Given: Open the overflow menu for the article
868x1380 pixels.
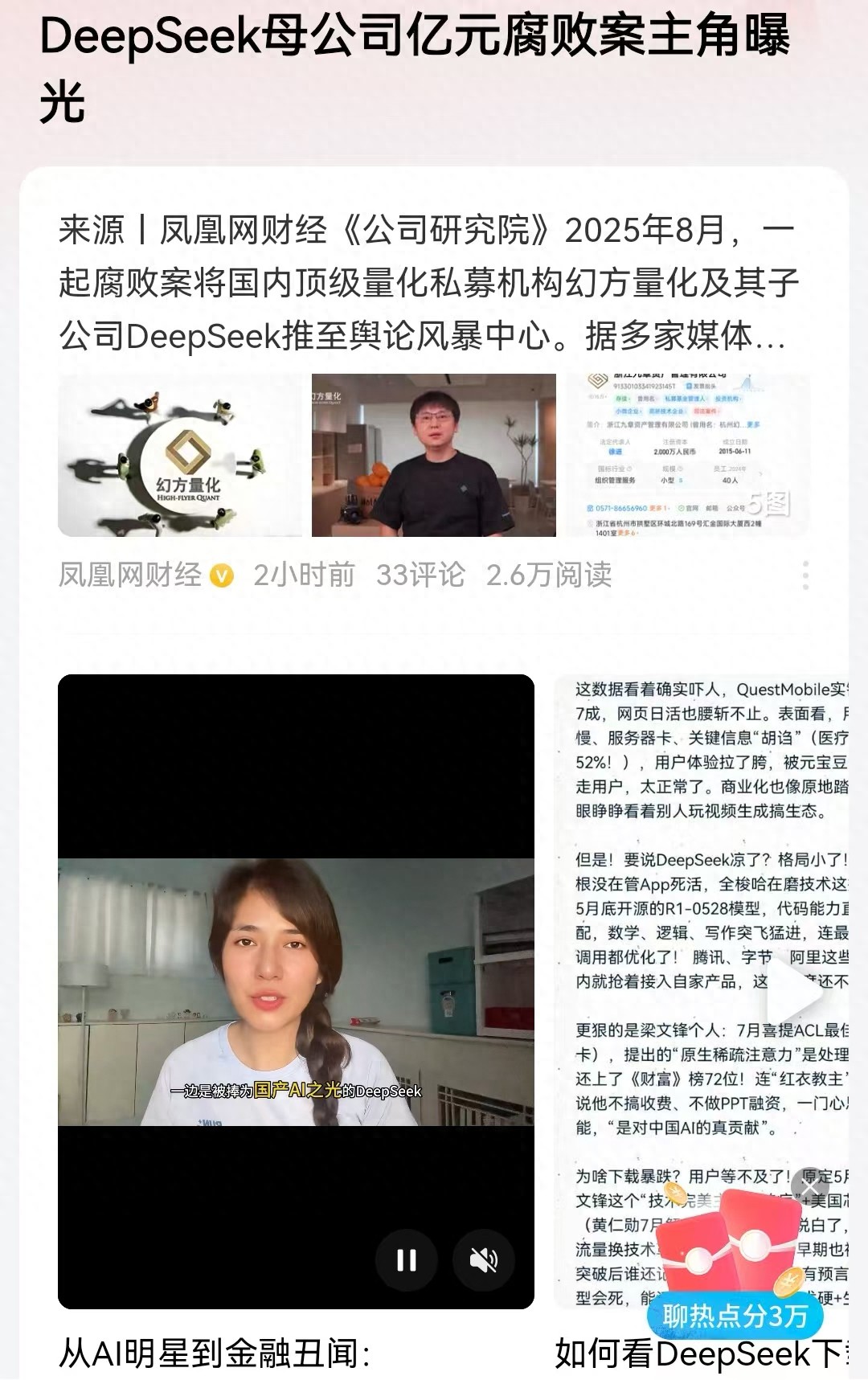Looking at the screenshot, I should pyautogui.click(x=805, y=575).
